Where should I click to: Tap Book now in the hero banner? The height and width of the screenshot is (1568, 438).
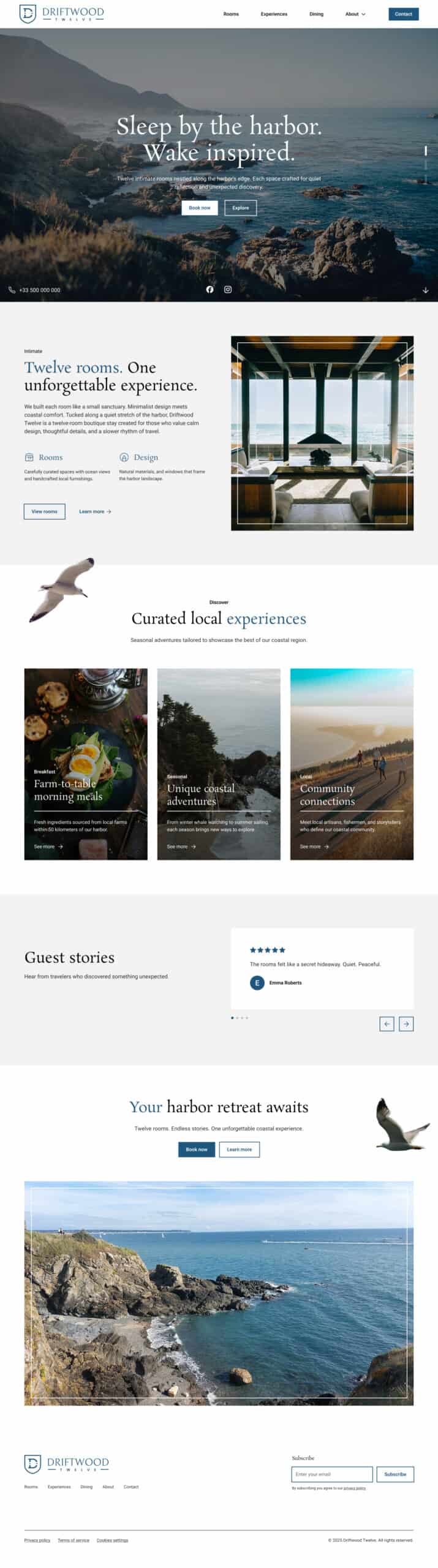coord(199,208)
